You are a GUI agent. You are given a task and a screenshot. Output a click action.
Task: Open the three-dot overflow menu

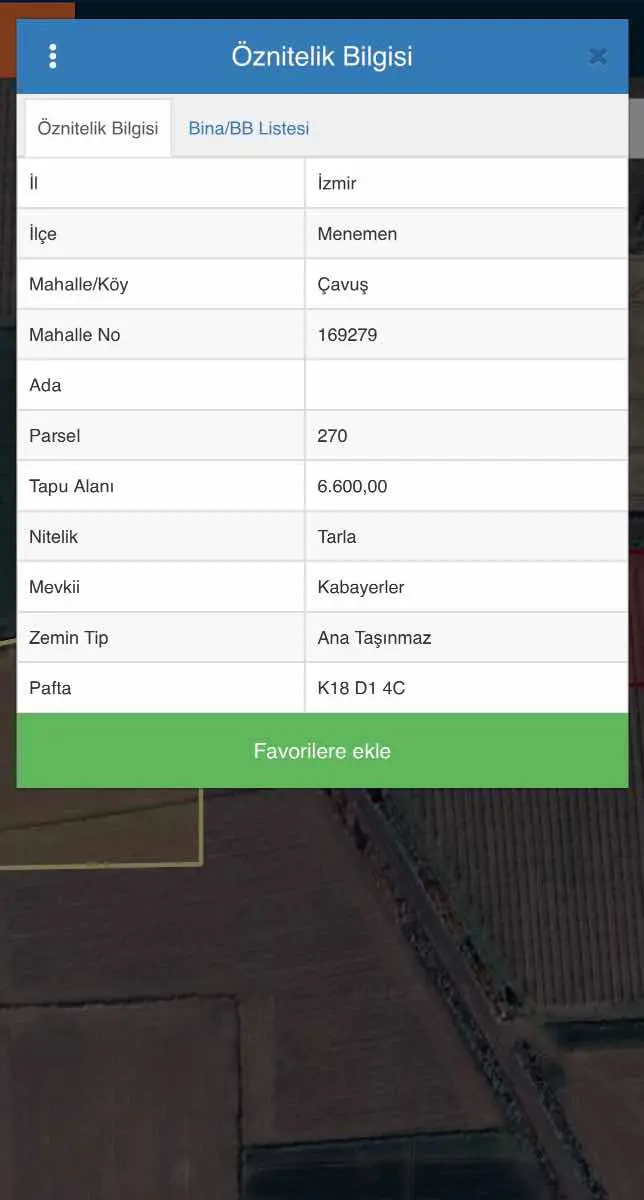point(53,56)
